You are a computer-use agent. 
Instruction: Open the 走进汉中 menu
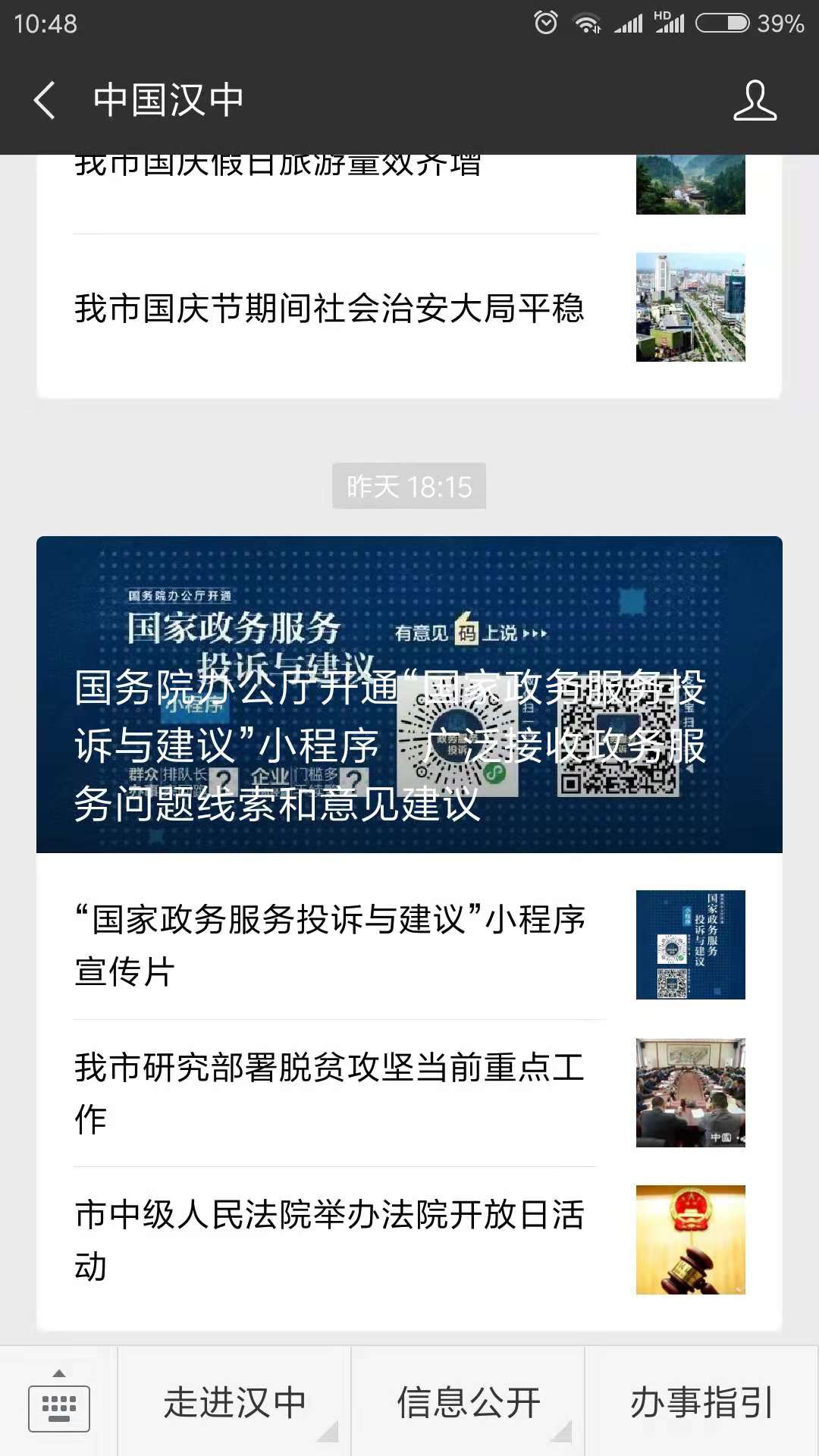[x=235, y=1403]
